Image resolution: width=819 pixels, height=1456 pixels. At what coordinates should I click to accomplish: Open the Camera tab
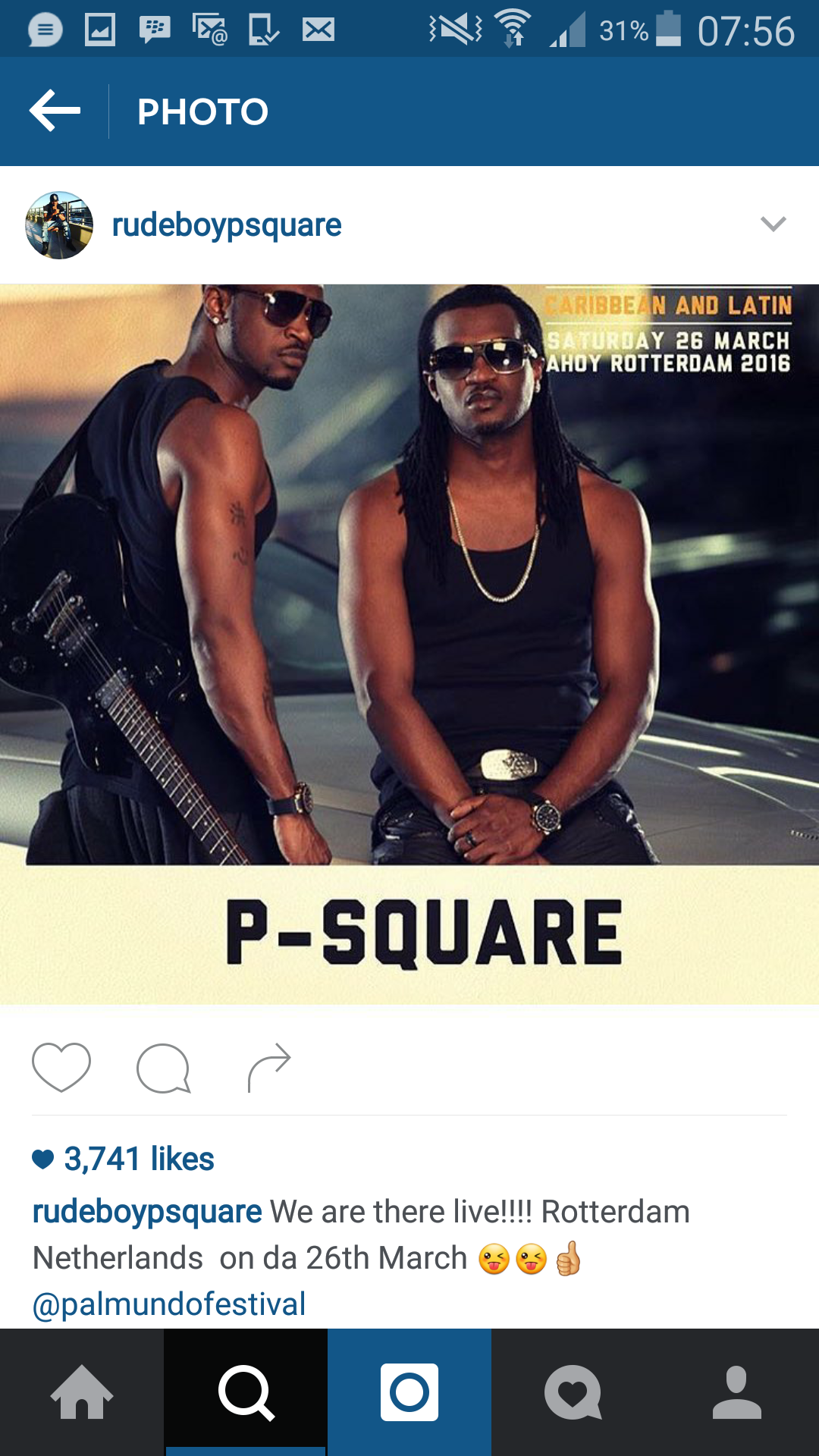pos(409,1392)
